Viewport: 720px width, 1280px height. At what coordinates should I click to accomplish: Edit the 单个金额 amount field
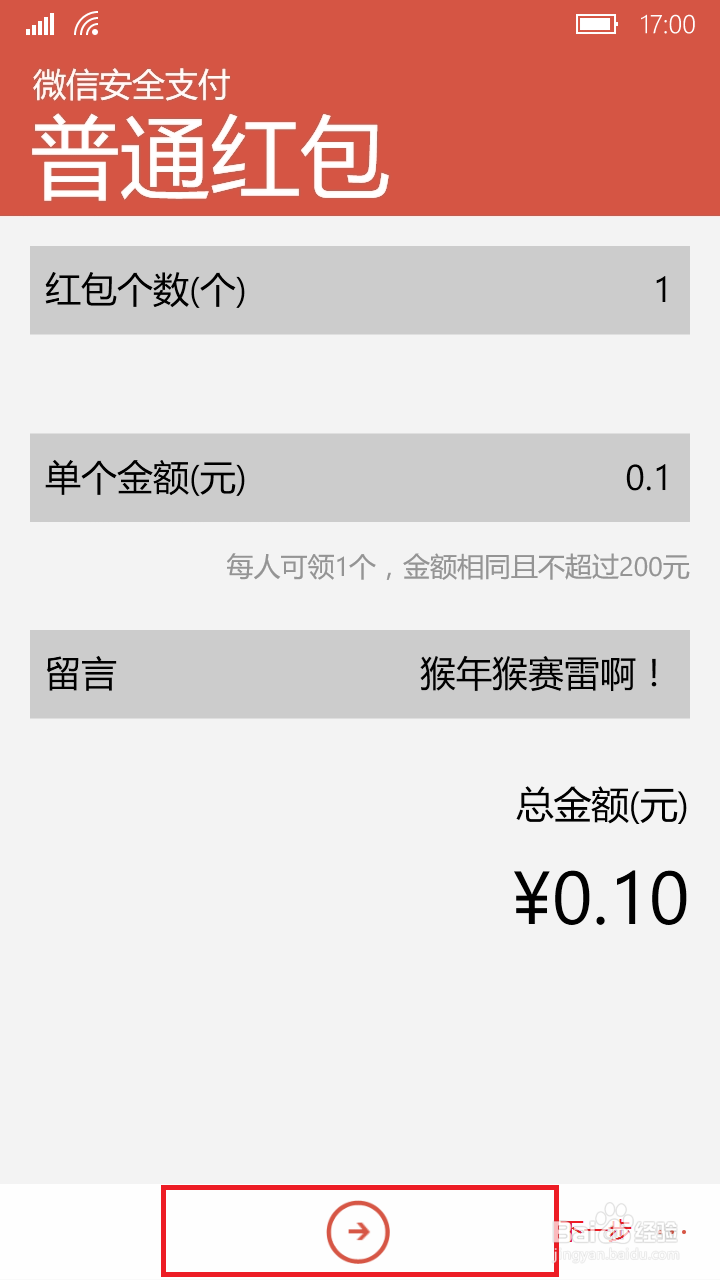point(360,477)
